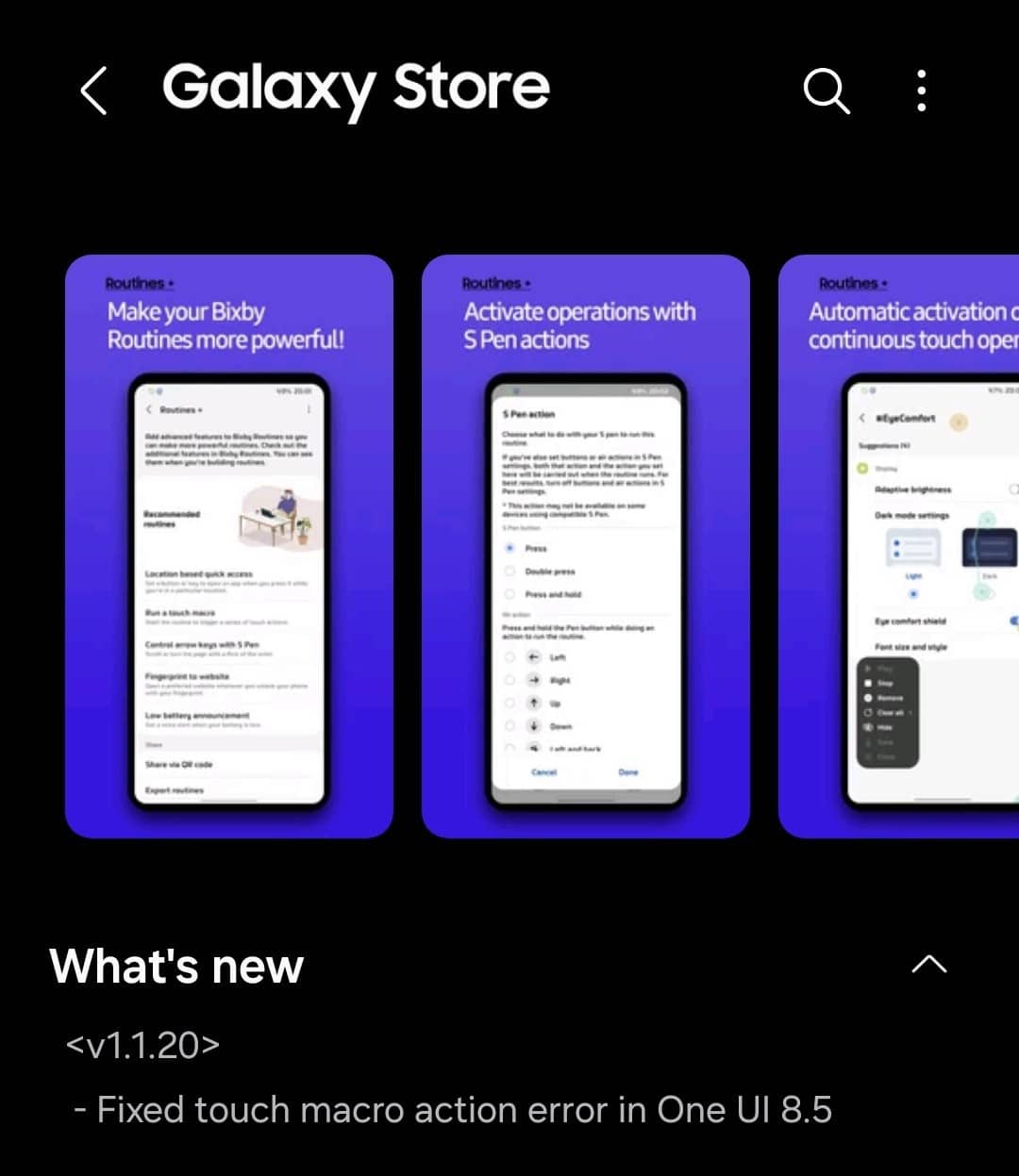View the 'Activate operations with S Pen actions' screenshot

(585, 546)
